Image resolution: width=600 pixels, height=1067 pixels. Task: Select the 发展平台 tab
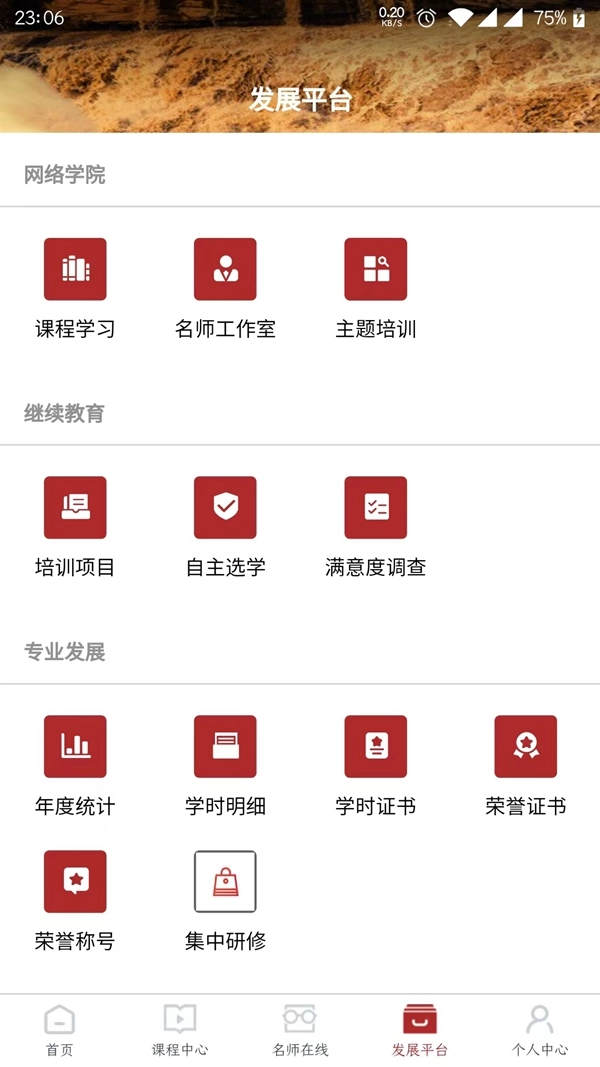[x=420, y=1030]
